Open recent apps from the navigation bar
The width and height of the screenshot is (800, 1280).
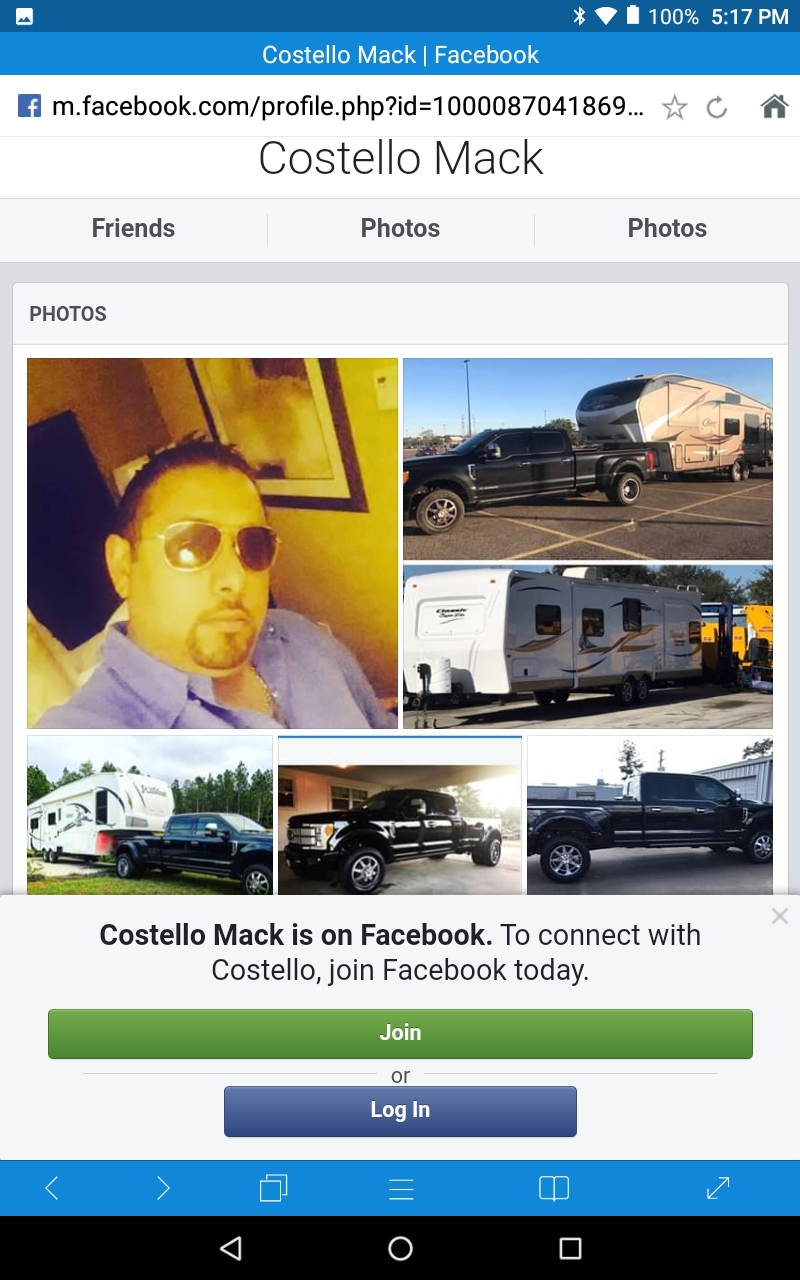(570, 1248)
